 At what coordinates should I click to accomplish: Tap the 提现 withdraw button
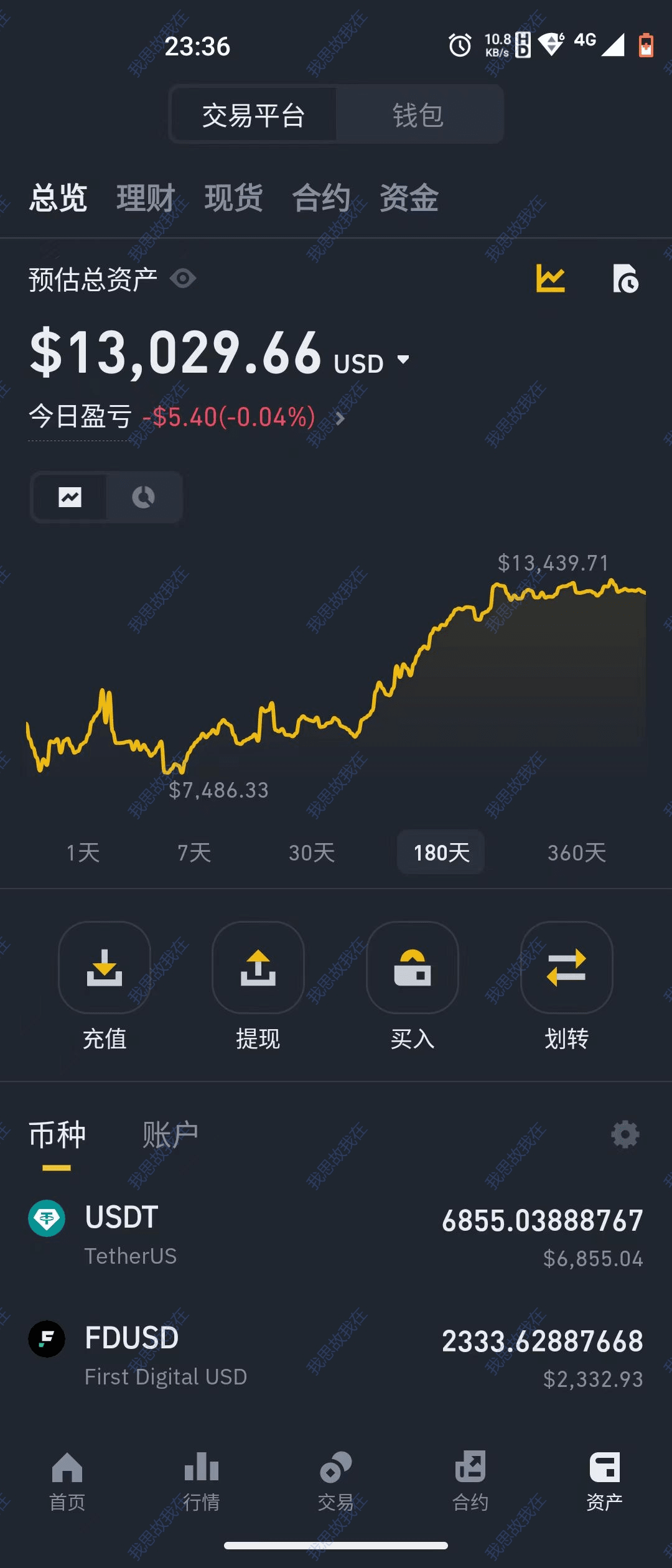[x=258, y=968]
